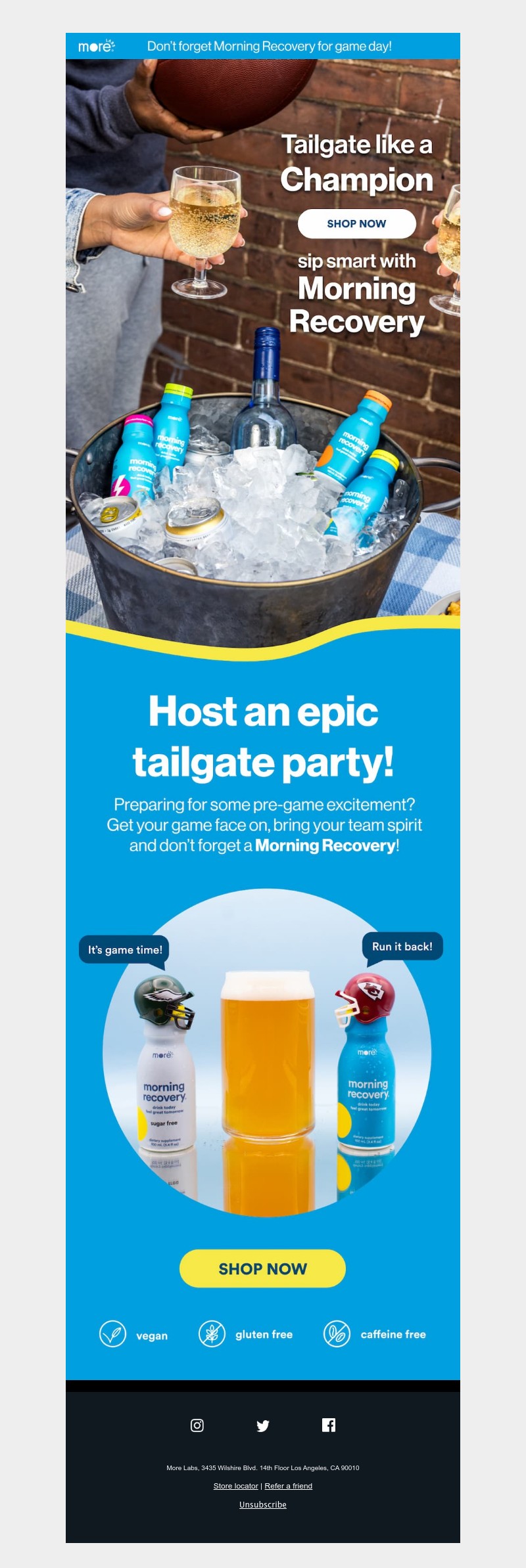The width and height of the screenshot is (526, 1568).
Task: Unsubscribe from these emails
Action: tap(263, 1504)
